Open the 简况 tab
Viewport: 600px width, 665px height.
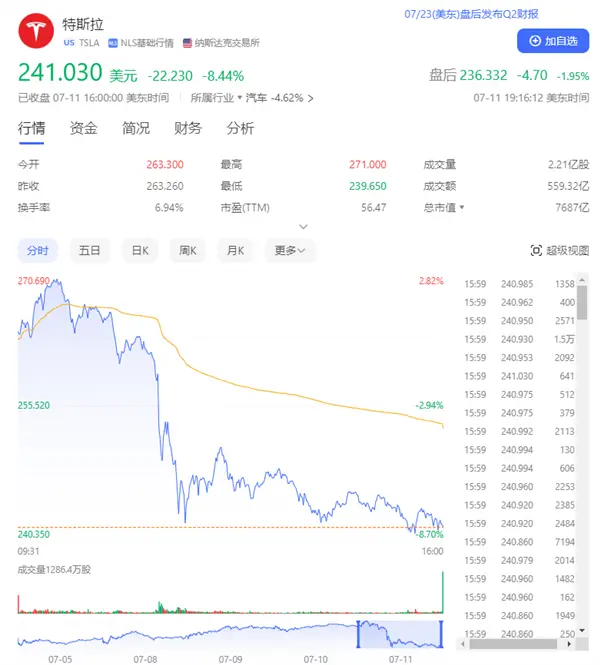click(x=136, y=128)
